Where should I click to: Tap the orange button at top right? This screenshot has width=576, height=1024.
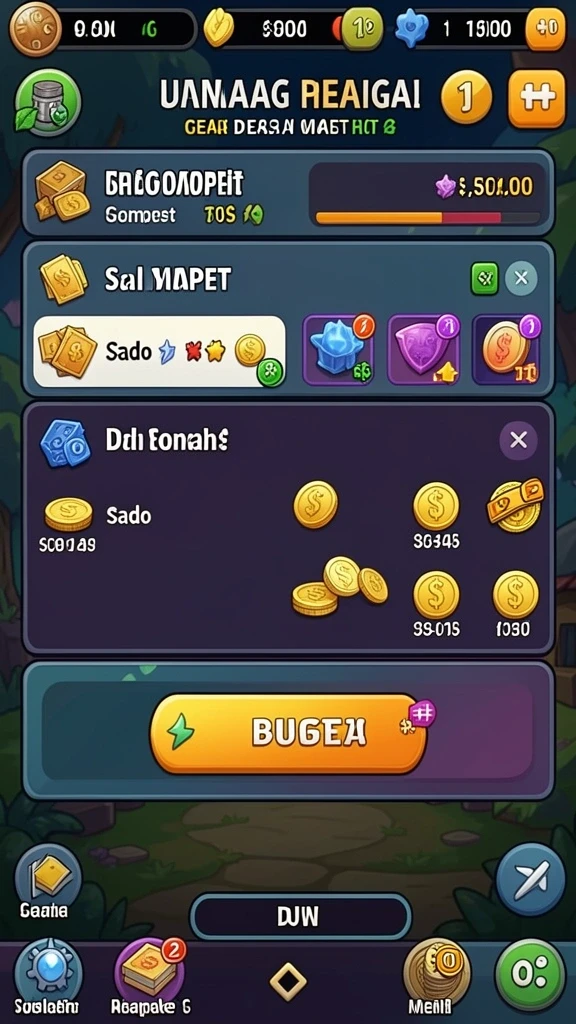[x=536, y=99]
